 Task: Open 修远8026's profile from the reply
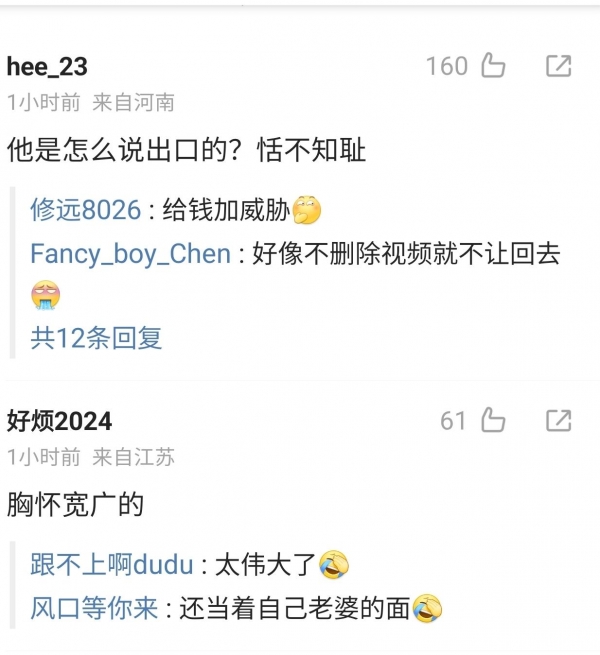[x=85, y=210]
